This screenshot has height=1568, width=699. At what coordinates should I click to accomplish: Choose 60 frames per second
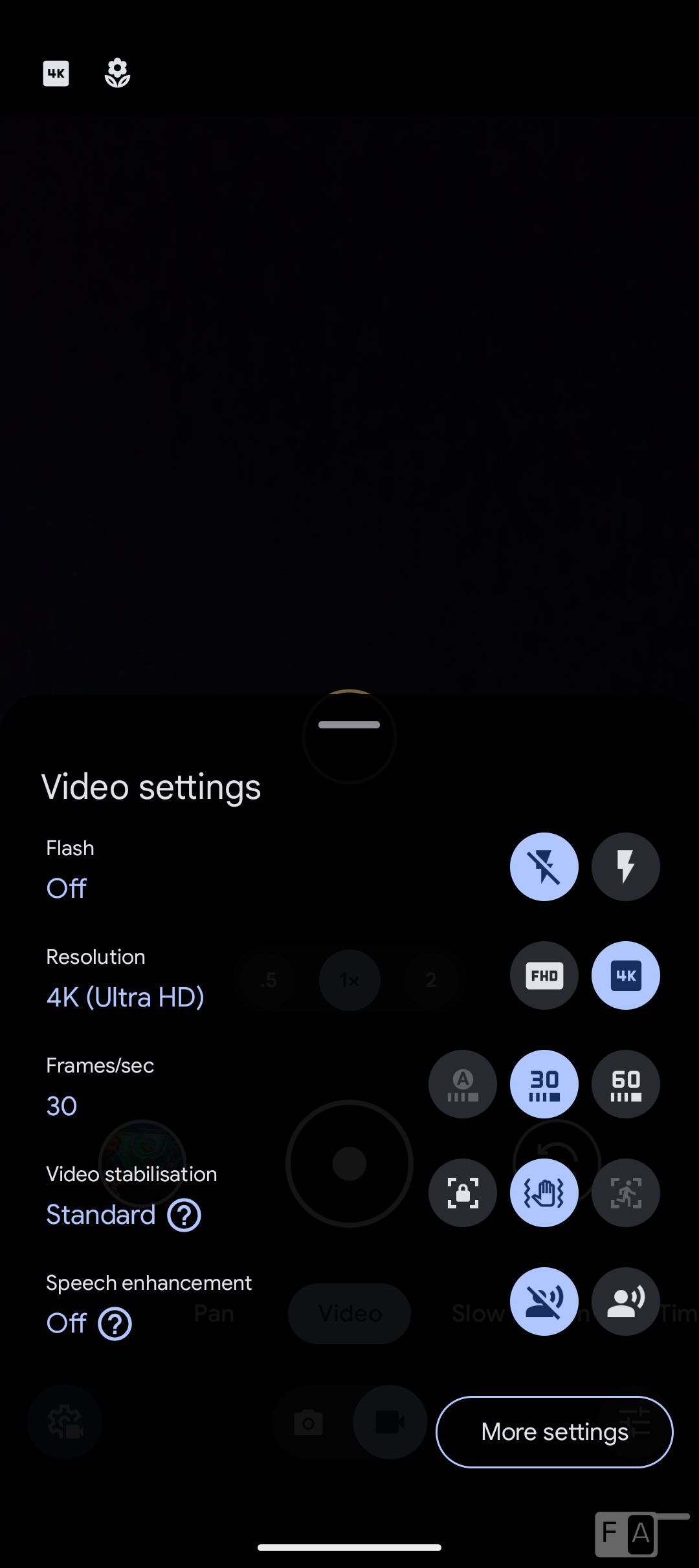click(625, 1084)
